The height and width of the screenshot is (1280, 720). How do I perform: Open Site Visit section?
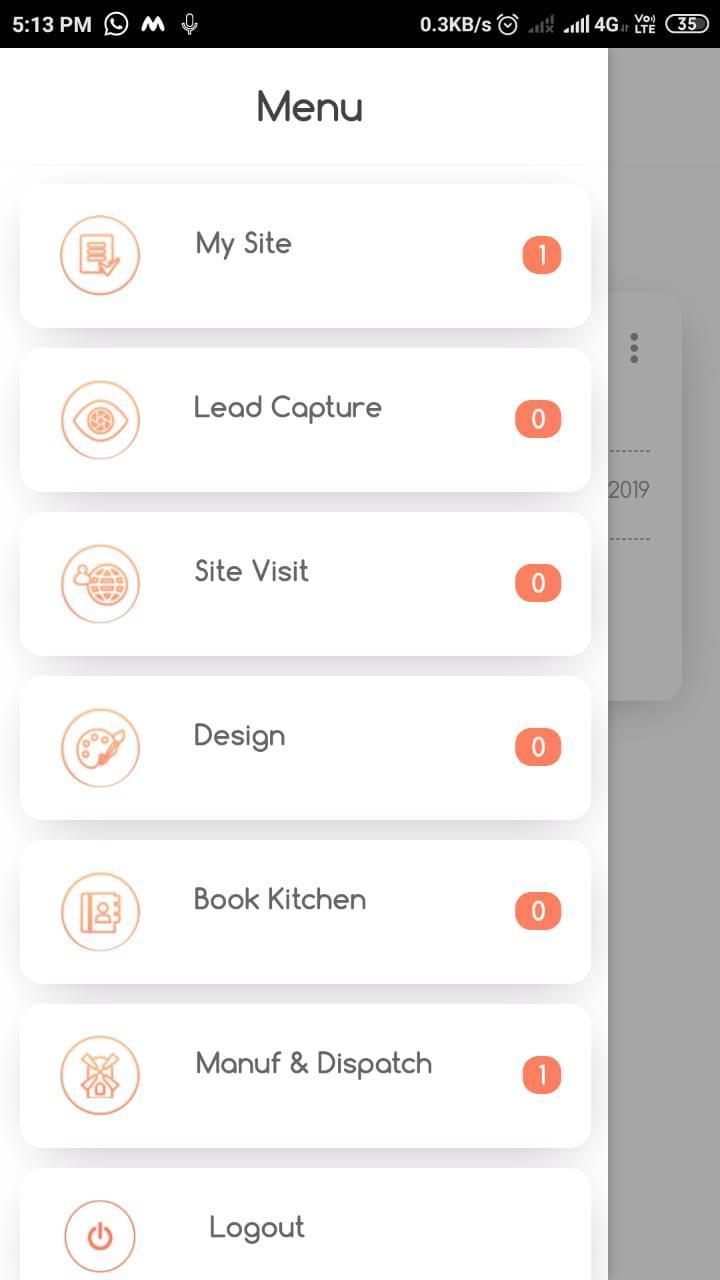point(305,583)
